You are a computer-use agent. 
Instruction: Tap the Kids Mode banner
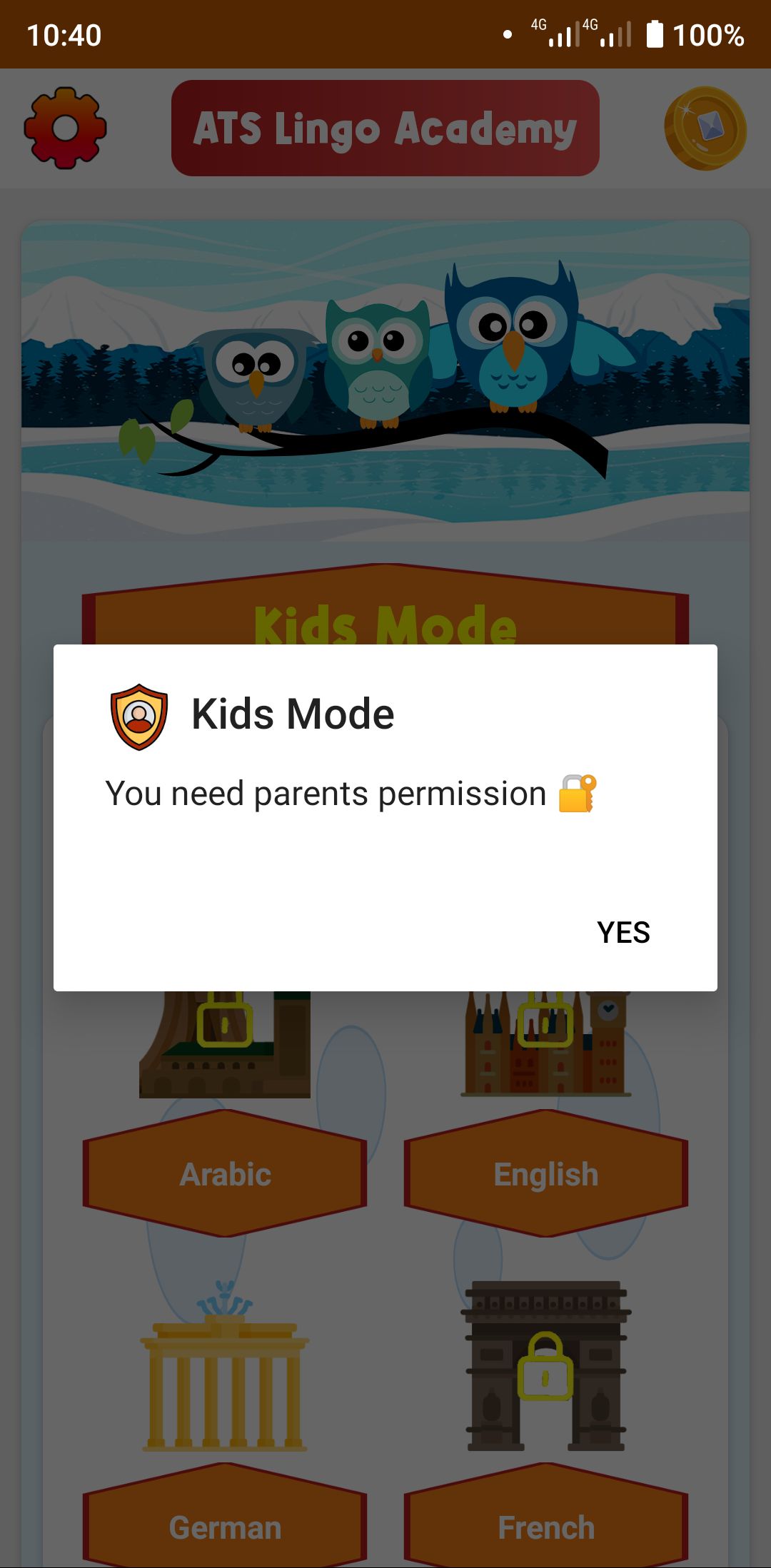click(x=385, y=607)
